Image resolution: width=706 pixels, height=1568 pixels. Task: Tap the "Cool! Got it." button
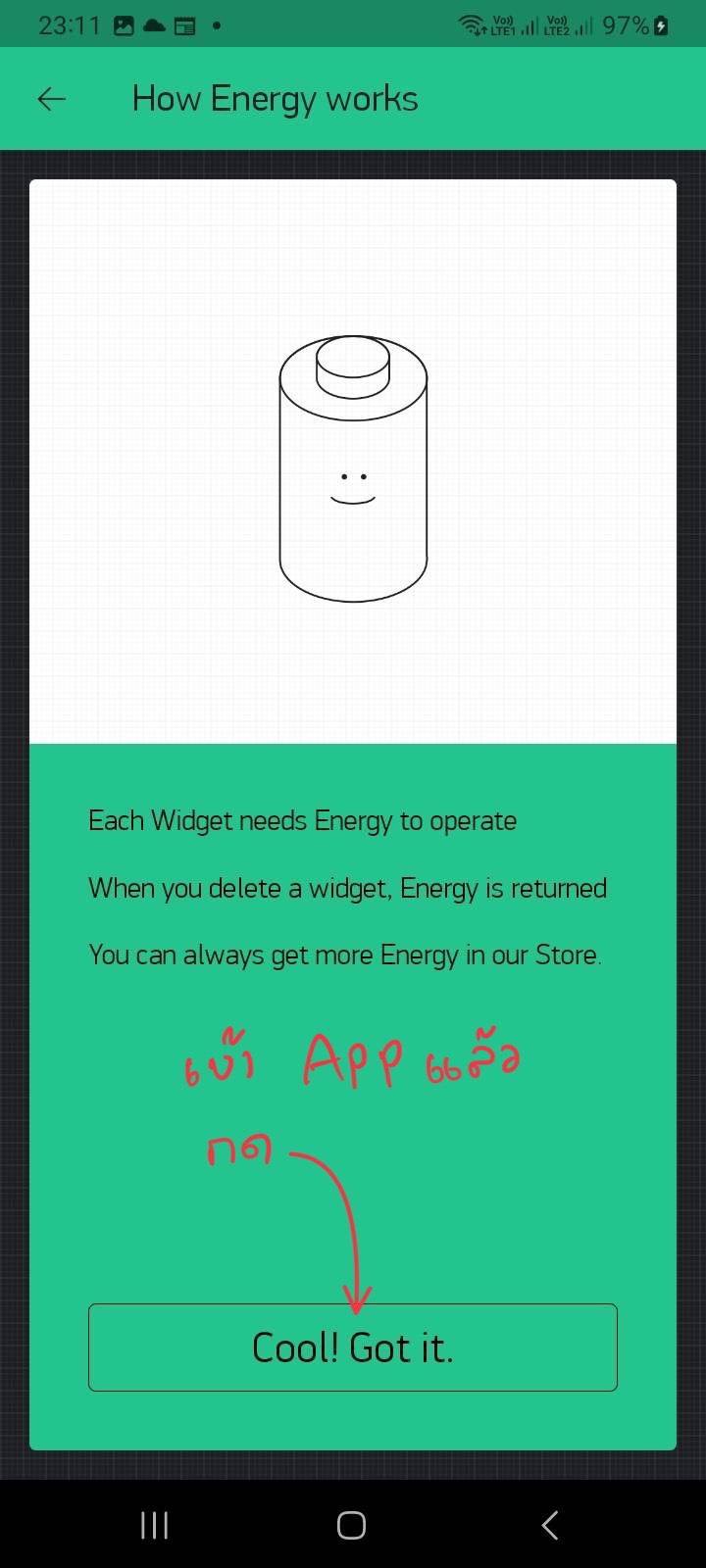(353, 1347)
